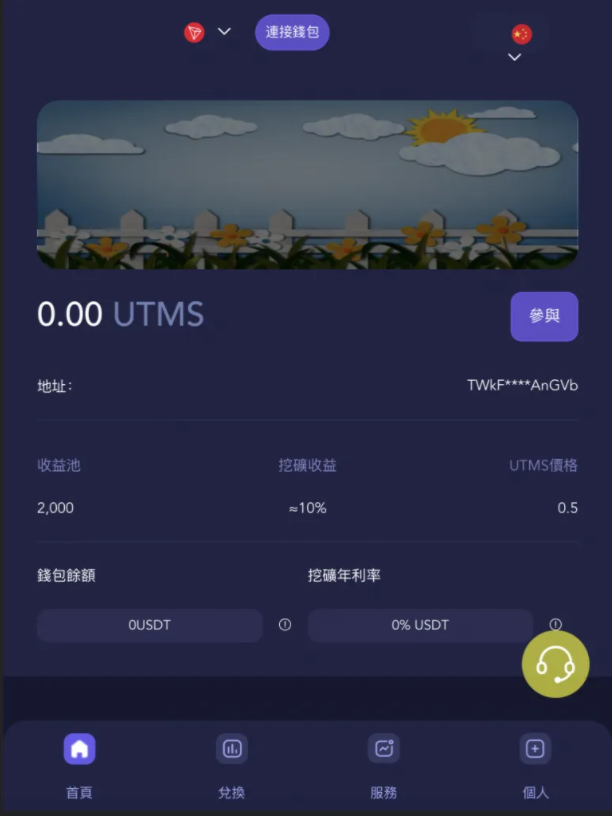Switch to the 兌換 exchange tab
Image resolution: width=615 pixels, height=816 pixels.
pyautogui.click(x=231, y=765)
